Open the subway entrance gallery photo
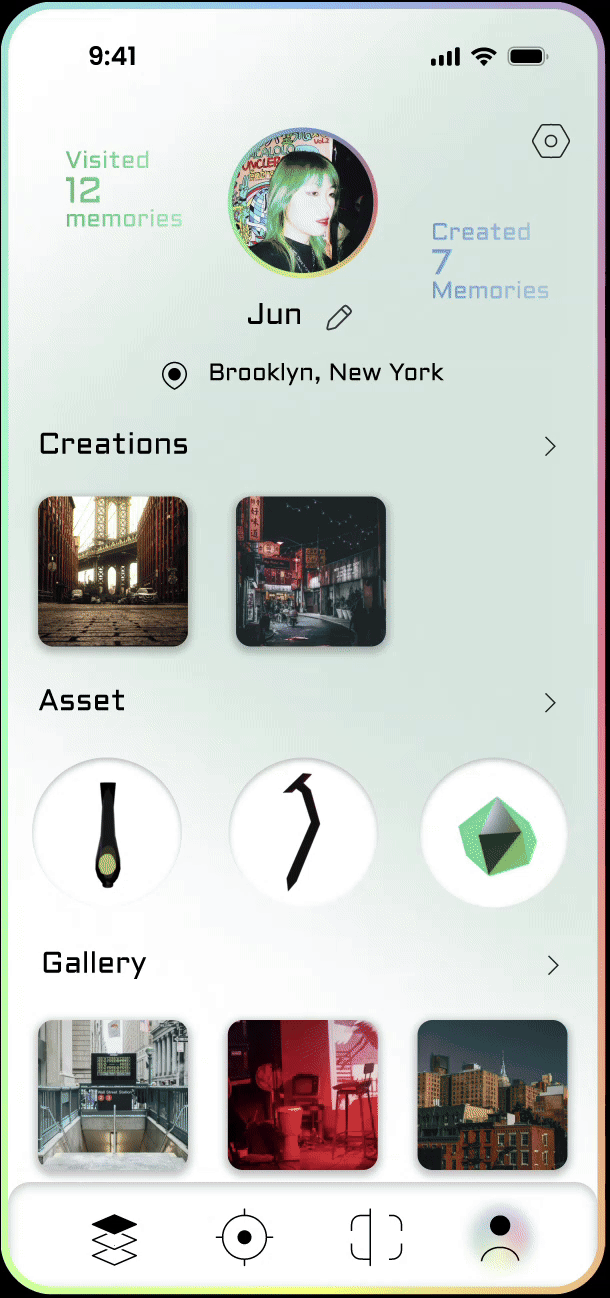Screen dimensions: 610x1298 point(113,1094)
